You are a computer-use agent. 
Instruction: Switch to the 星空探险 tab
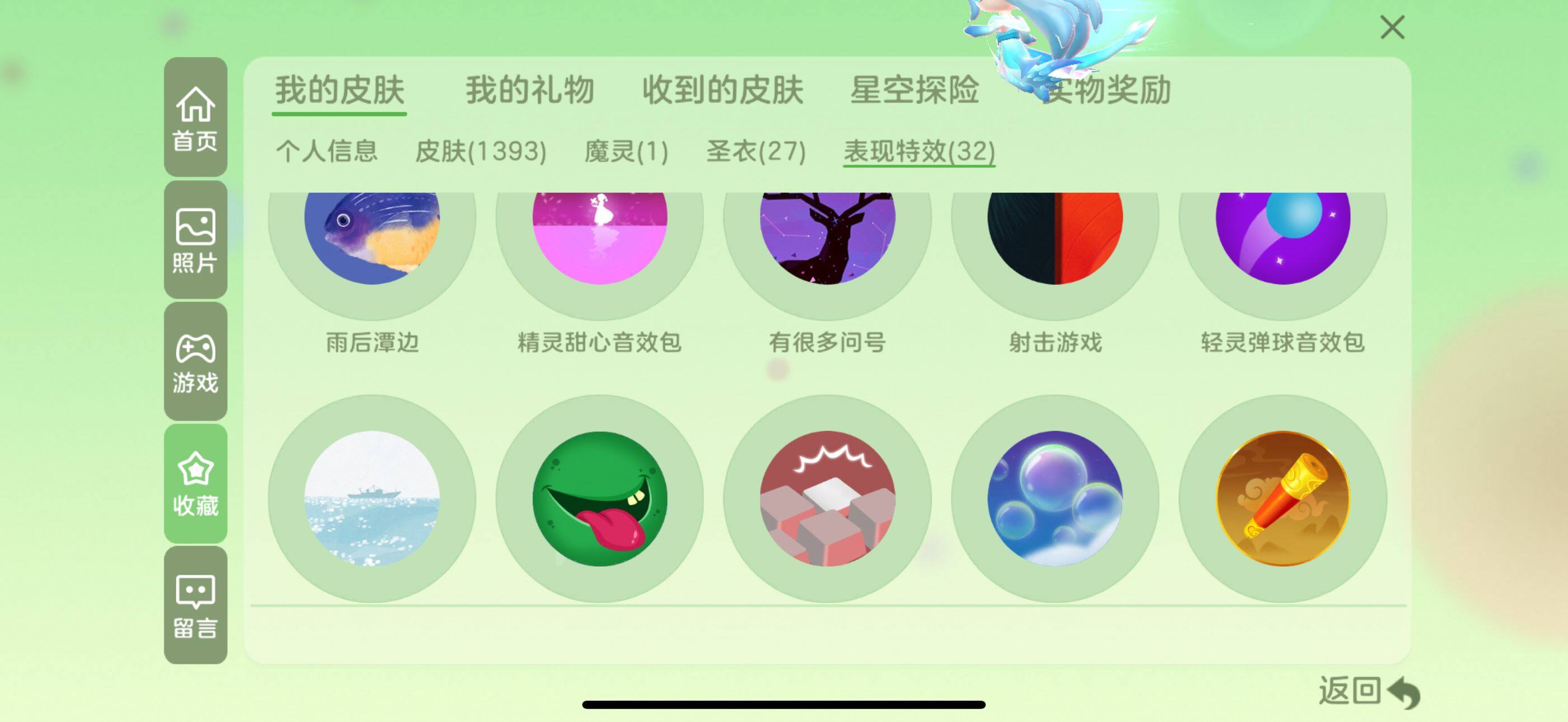914,90
